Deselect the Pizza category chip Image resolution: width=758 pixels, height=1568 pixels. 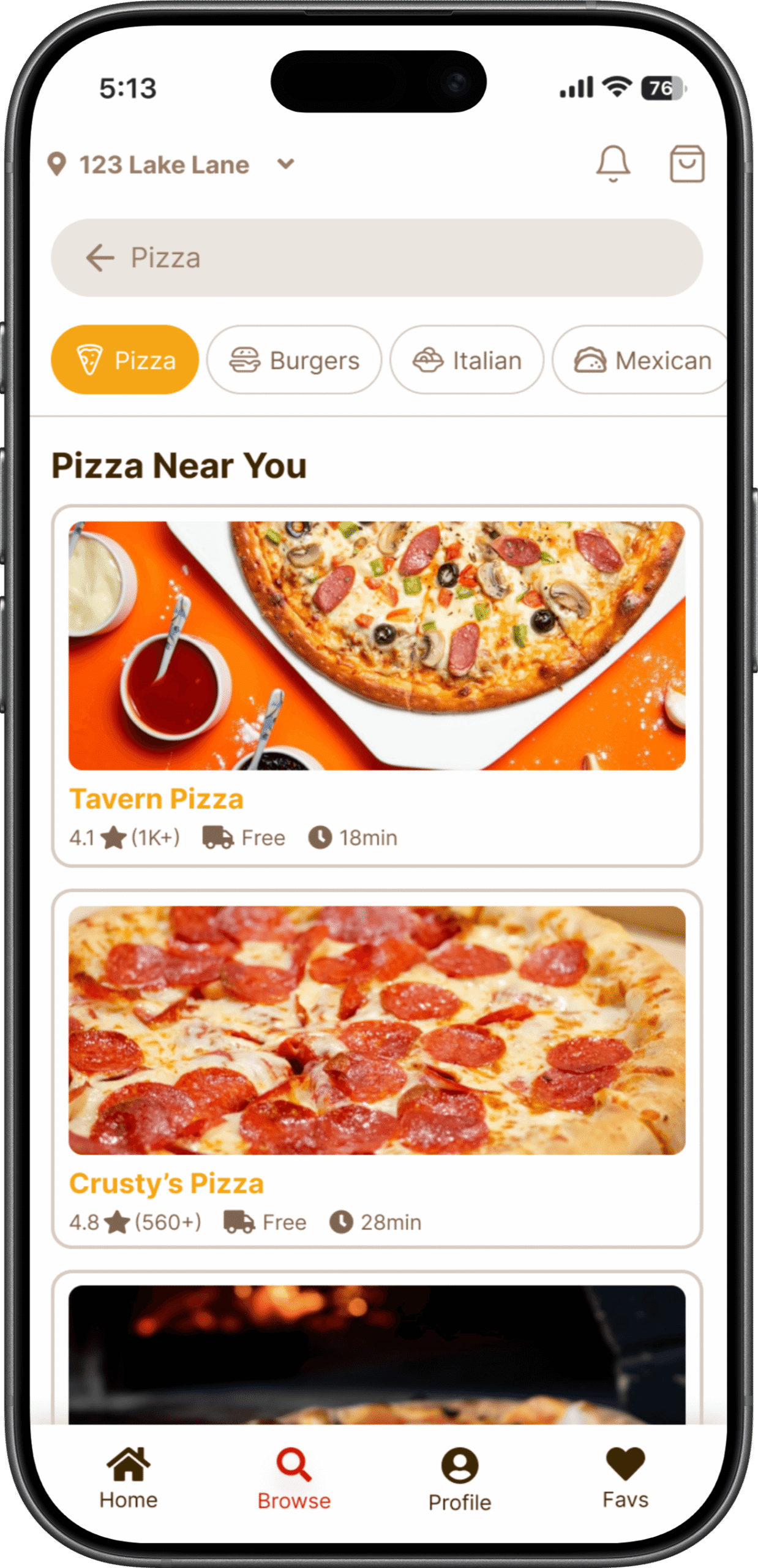point(125,360)
